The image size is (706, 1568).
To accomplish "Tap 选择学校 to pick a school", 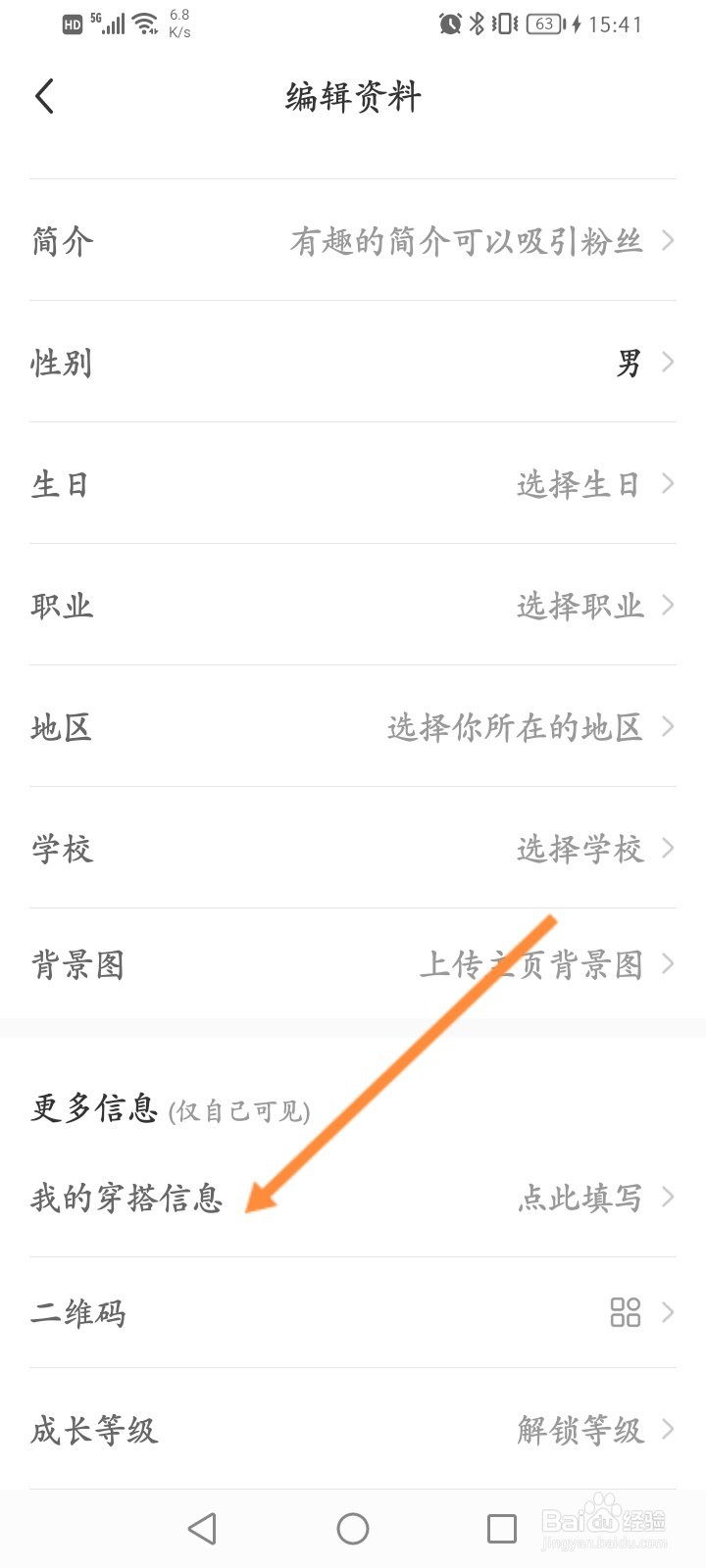I will point(581,849).
